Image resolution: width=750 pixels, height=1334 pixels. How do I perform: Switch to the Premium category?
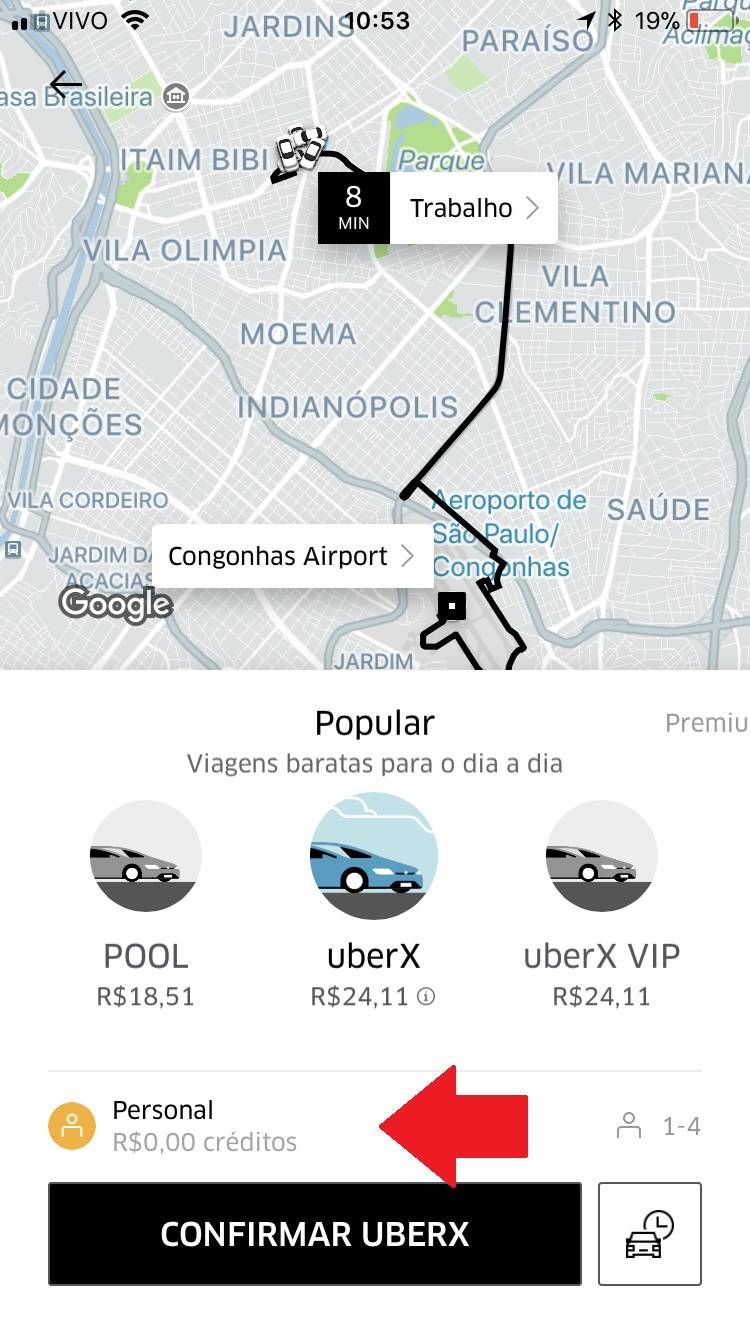(706, 723)
